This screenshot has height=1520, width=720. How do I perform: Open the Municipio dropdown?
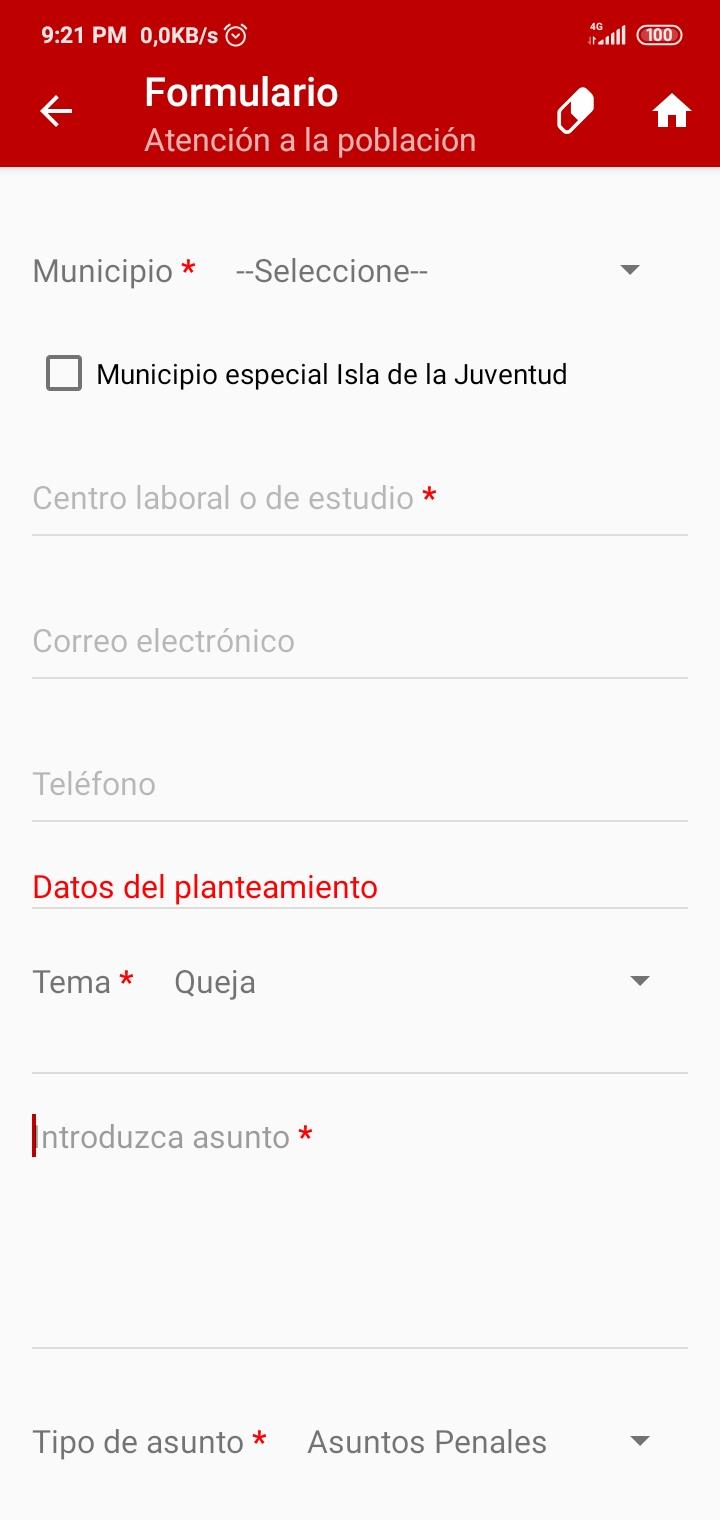pos(436,271)
